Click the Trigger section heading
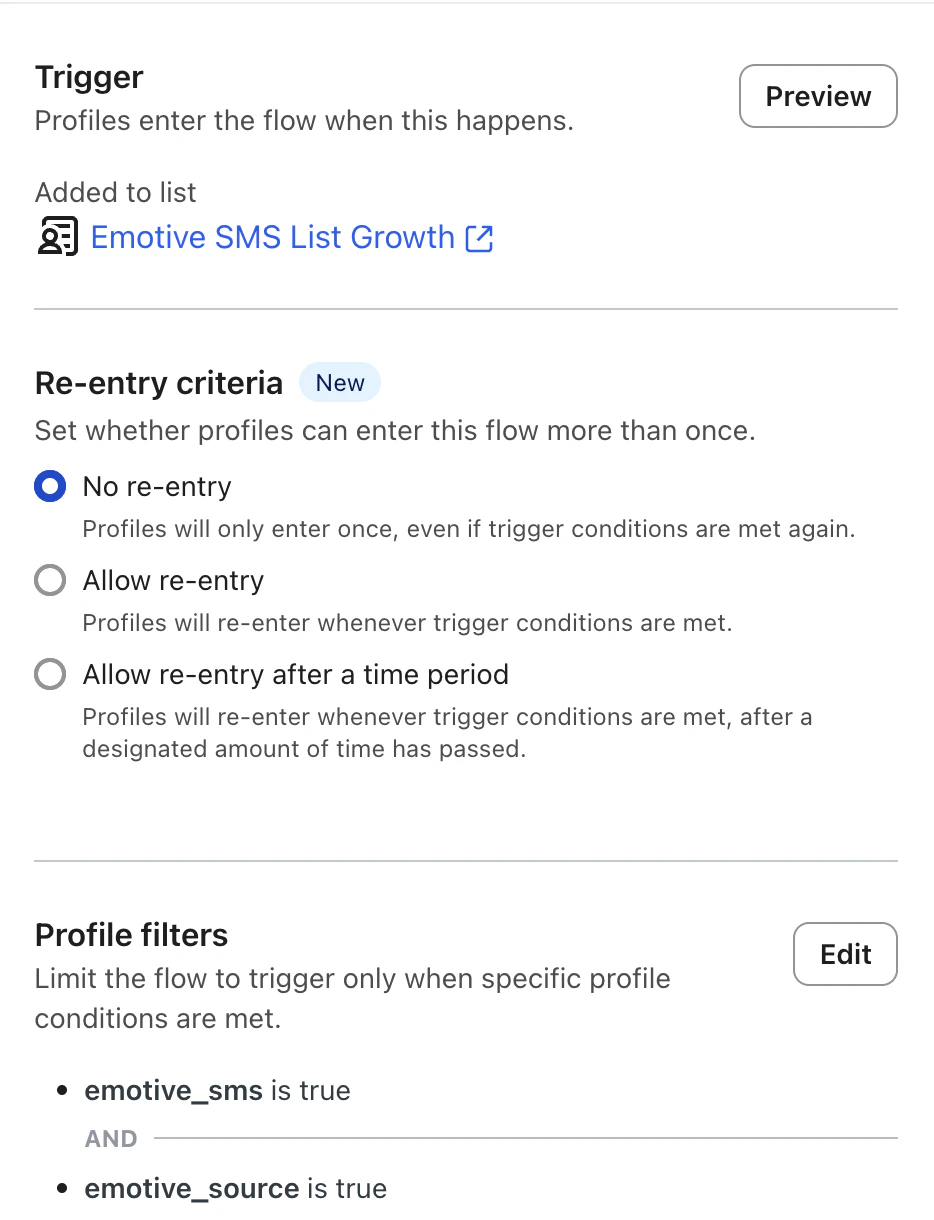The height and width of the screenshot is (1220, 934). click(x=89, y=76)
